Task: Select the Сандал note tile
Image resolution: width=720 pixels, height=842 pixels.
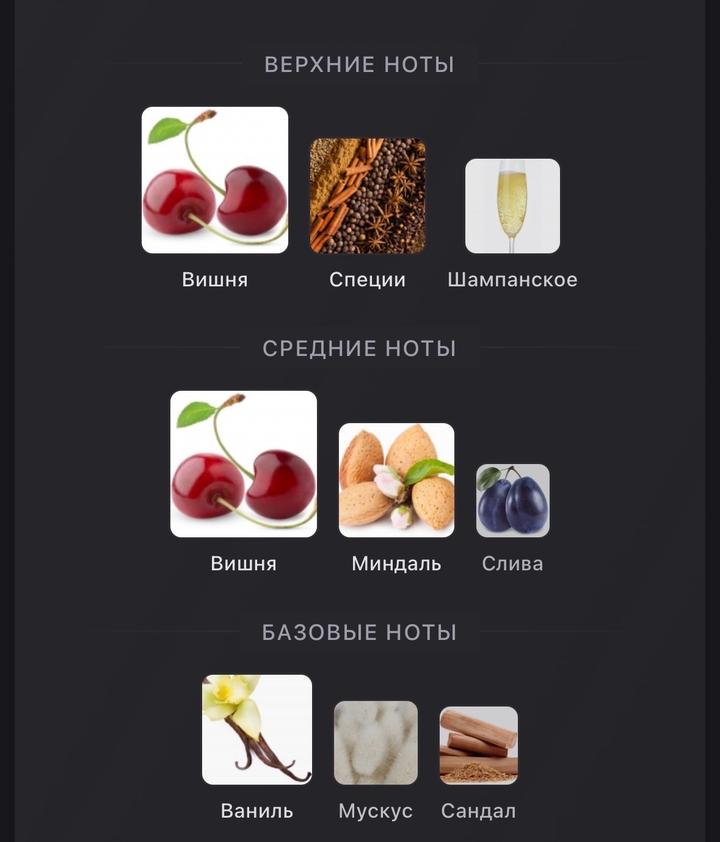Action: 478,746
